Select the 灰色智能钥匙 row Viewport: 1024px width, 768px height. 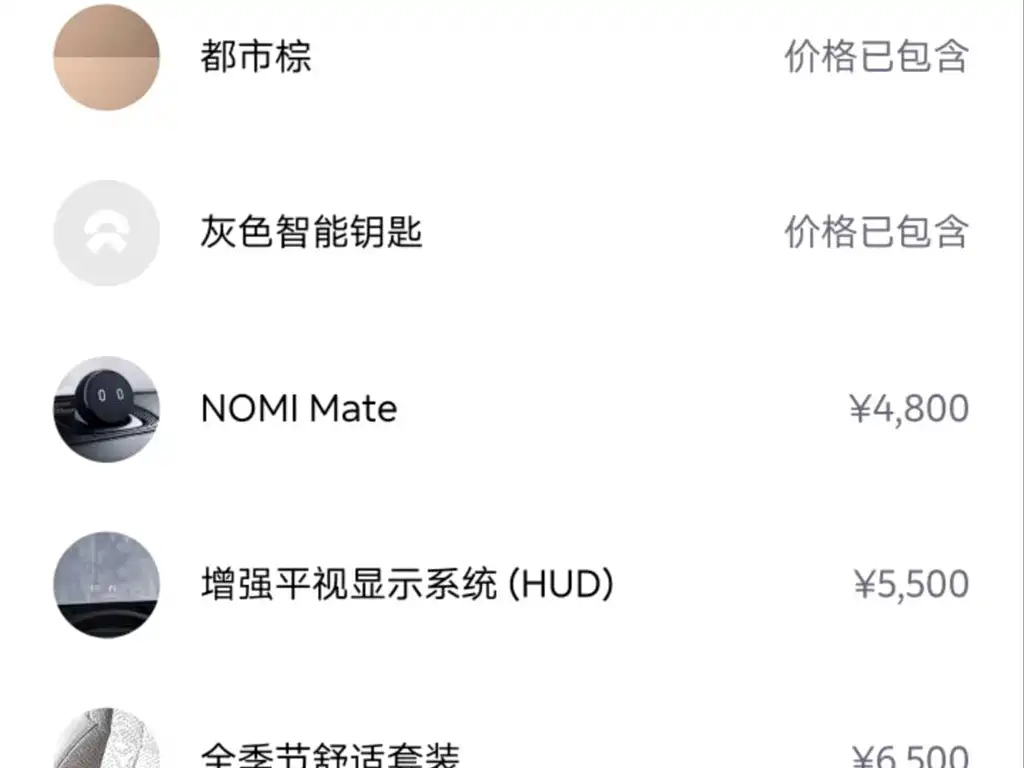(x=311, y=233)
